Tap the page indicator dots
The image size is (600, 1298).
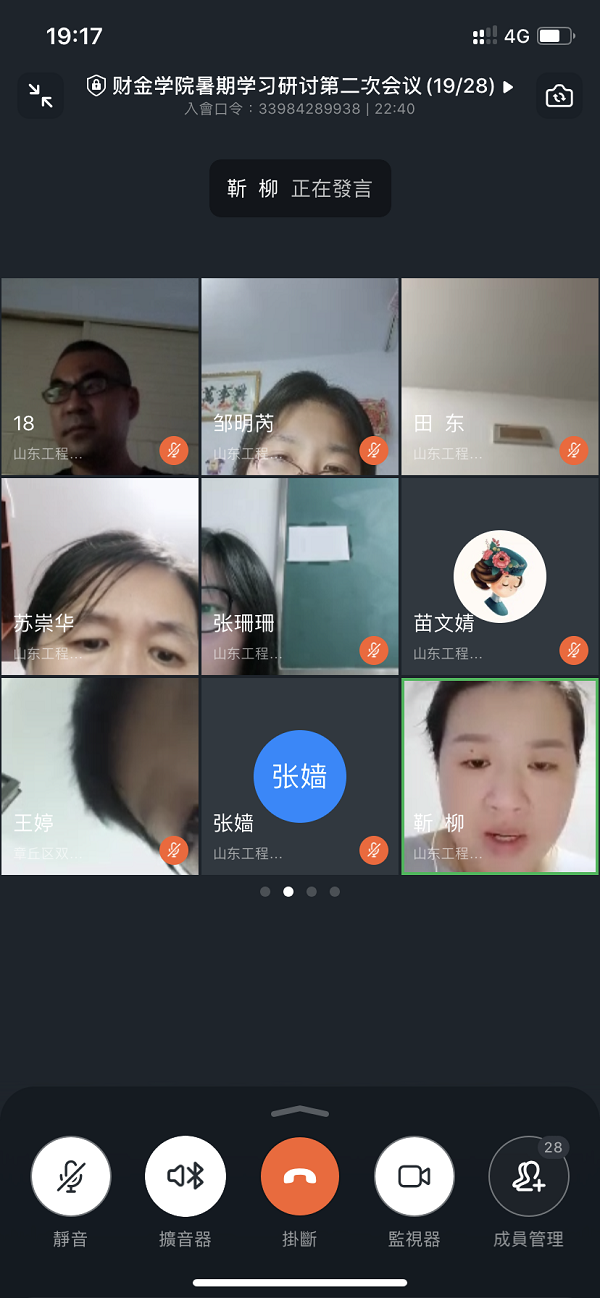(x=300, y=891)
